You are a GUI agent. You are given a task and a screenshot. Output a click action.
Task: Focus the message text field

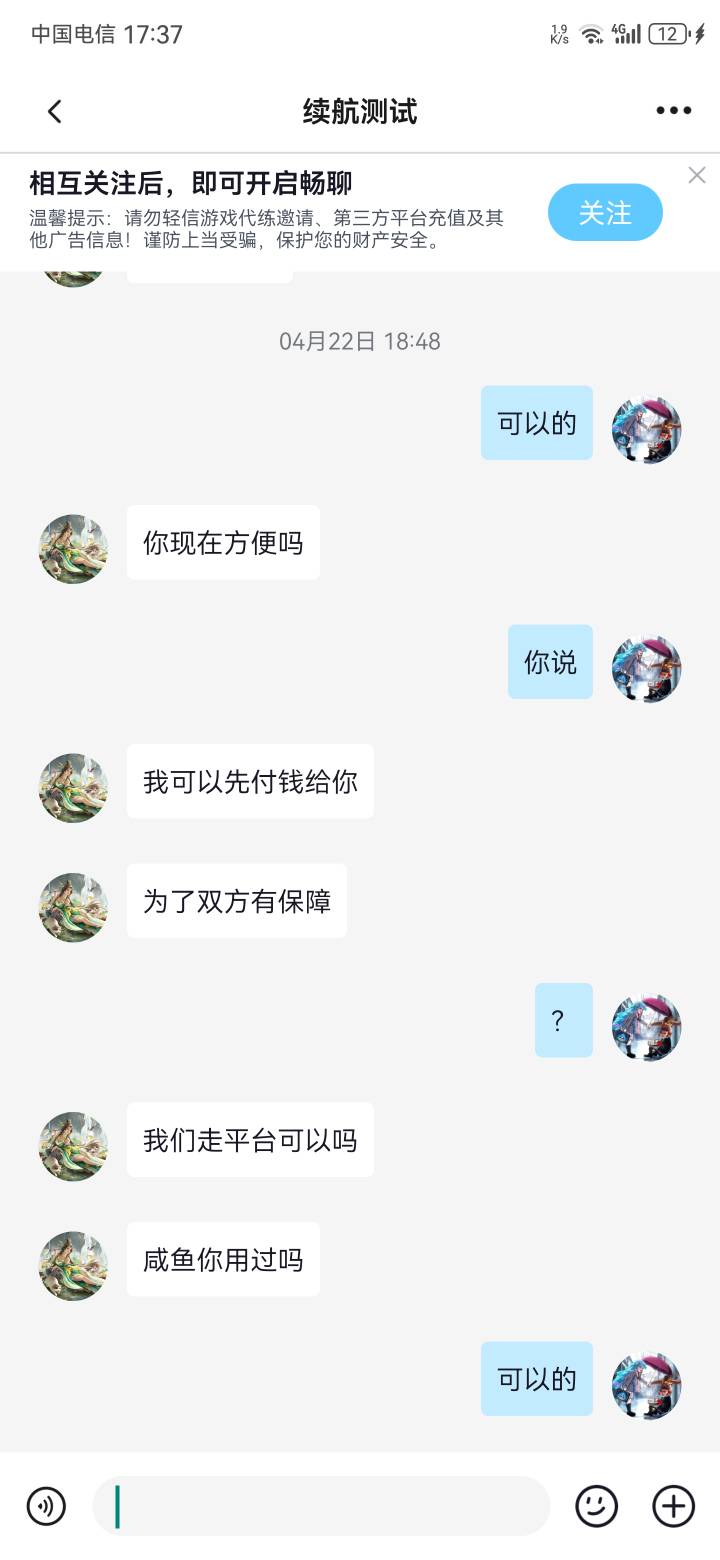320,1506
